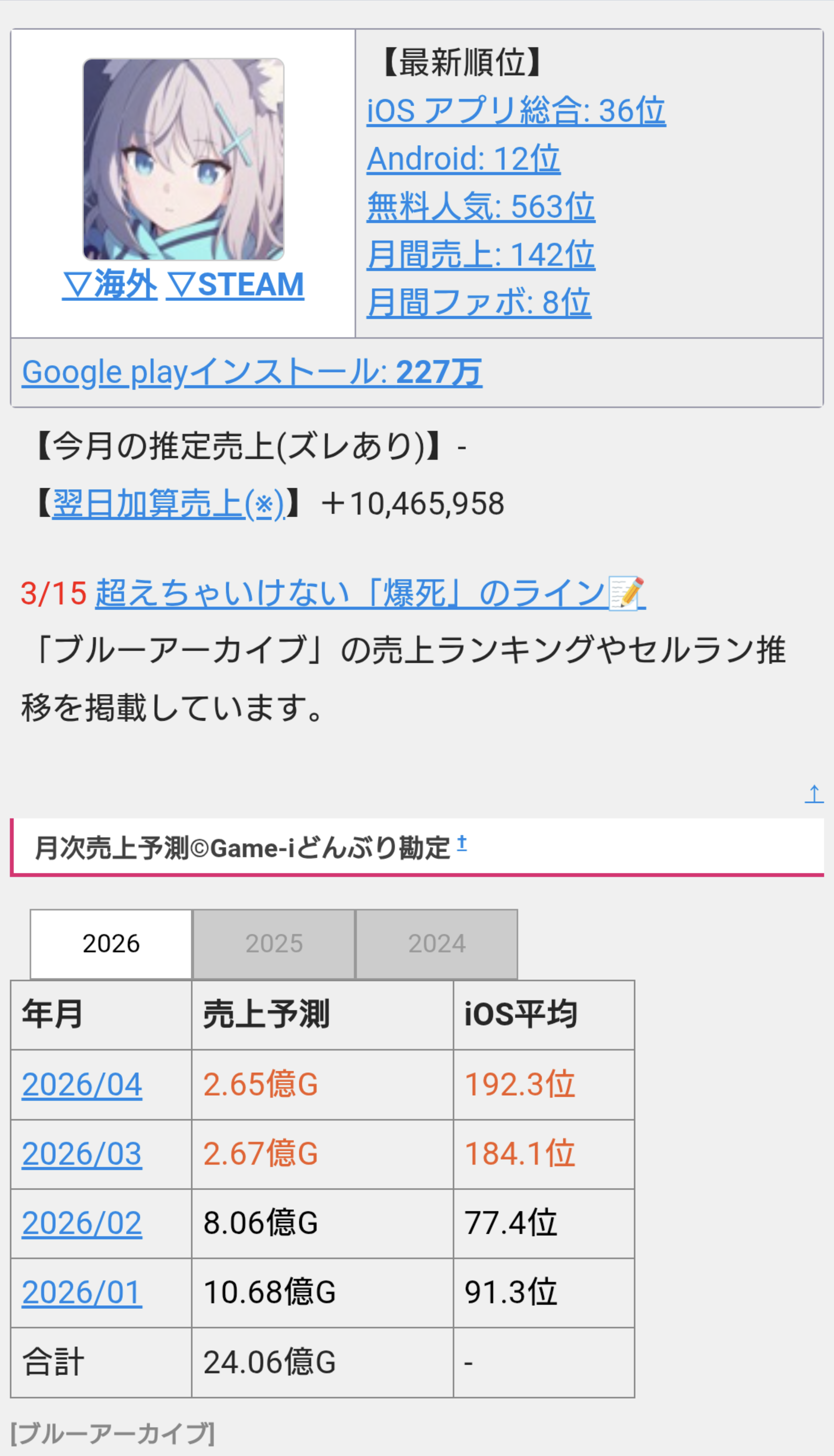Open 無料人気 563位 ranking
834x1456 pixels.
coord(480,206)
